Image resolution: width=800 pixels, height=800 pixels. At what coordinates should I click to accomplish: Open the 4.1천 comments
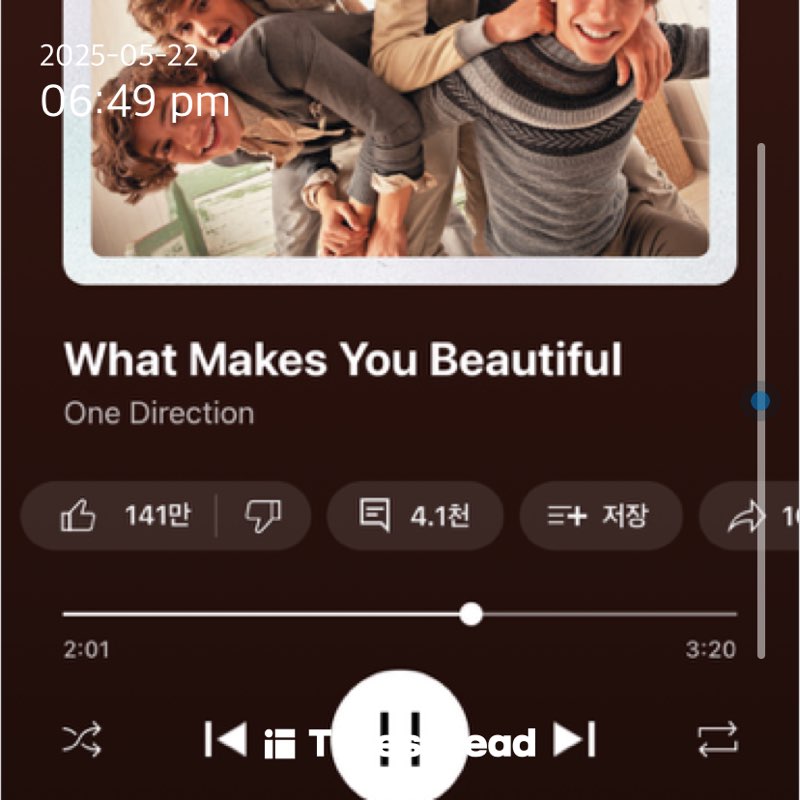click(414, 516)
